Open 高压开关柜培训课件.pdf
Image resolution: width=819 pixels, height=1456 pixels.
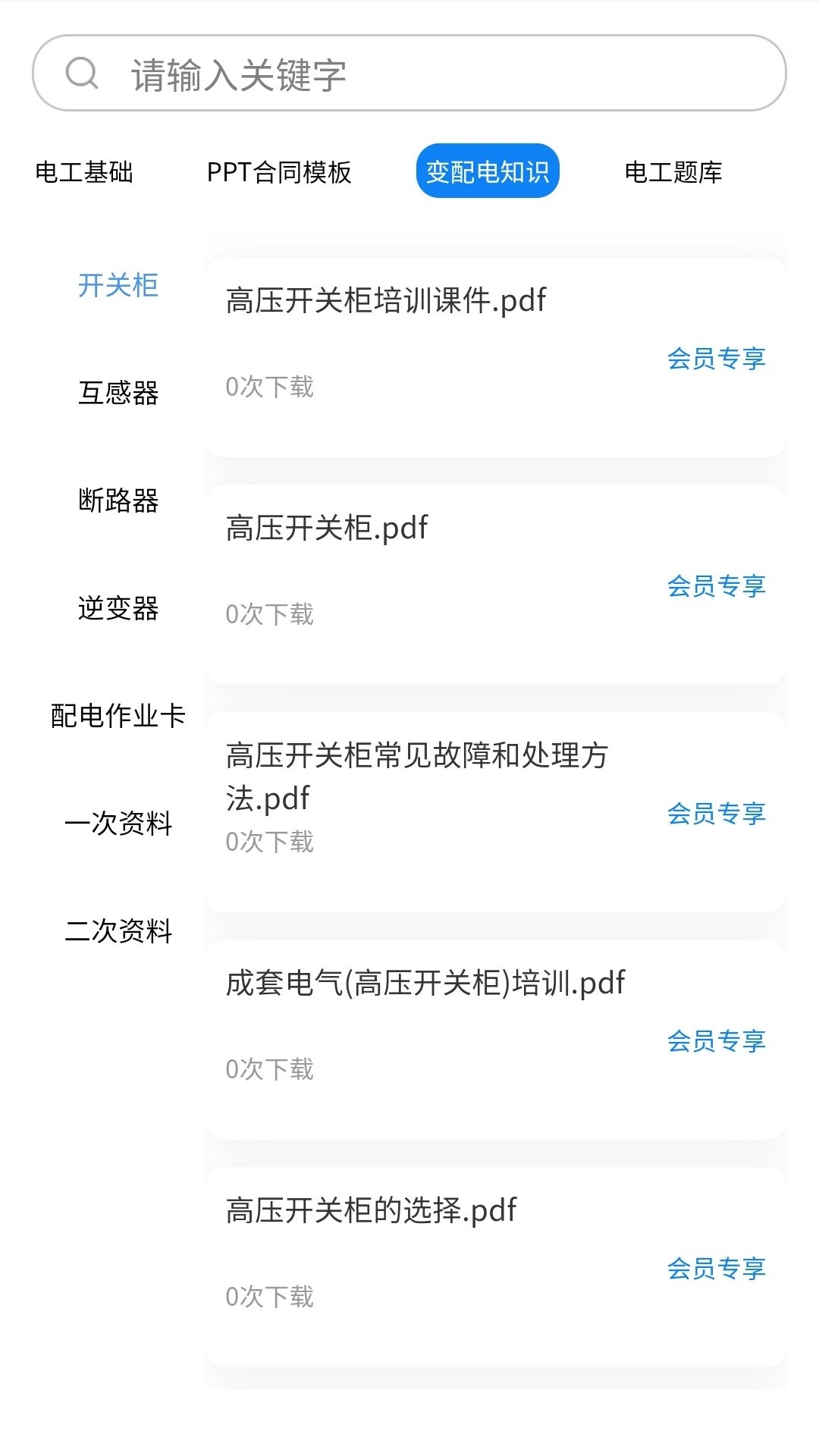386,301
